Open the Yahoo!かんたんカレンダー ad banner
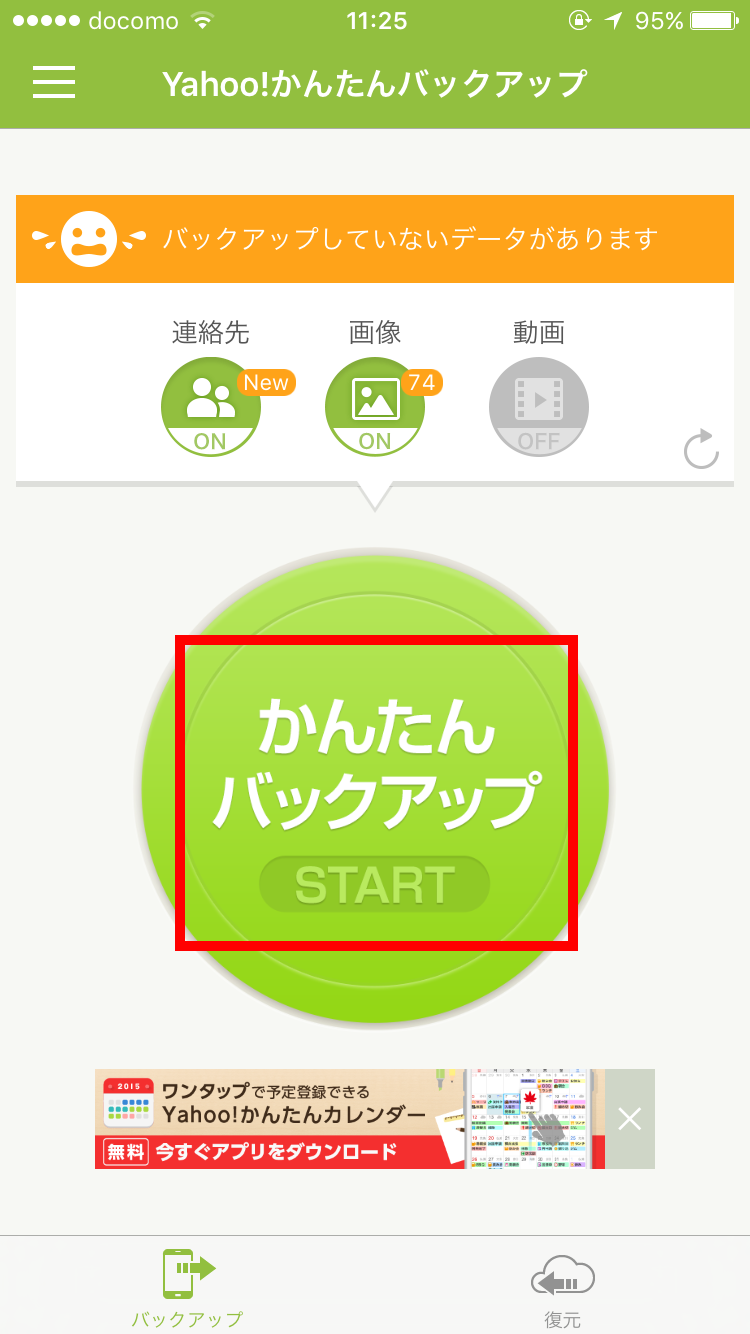This screenshot has height=1334, width=750. (x=350, y=1119)
